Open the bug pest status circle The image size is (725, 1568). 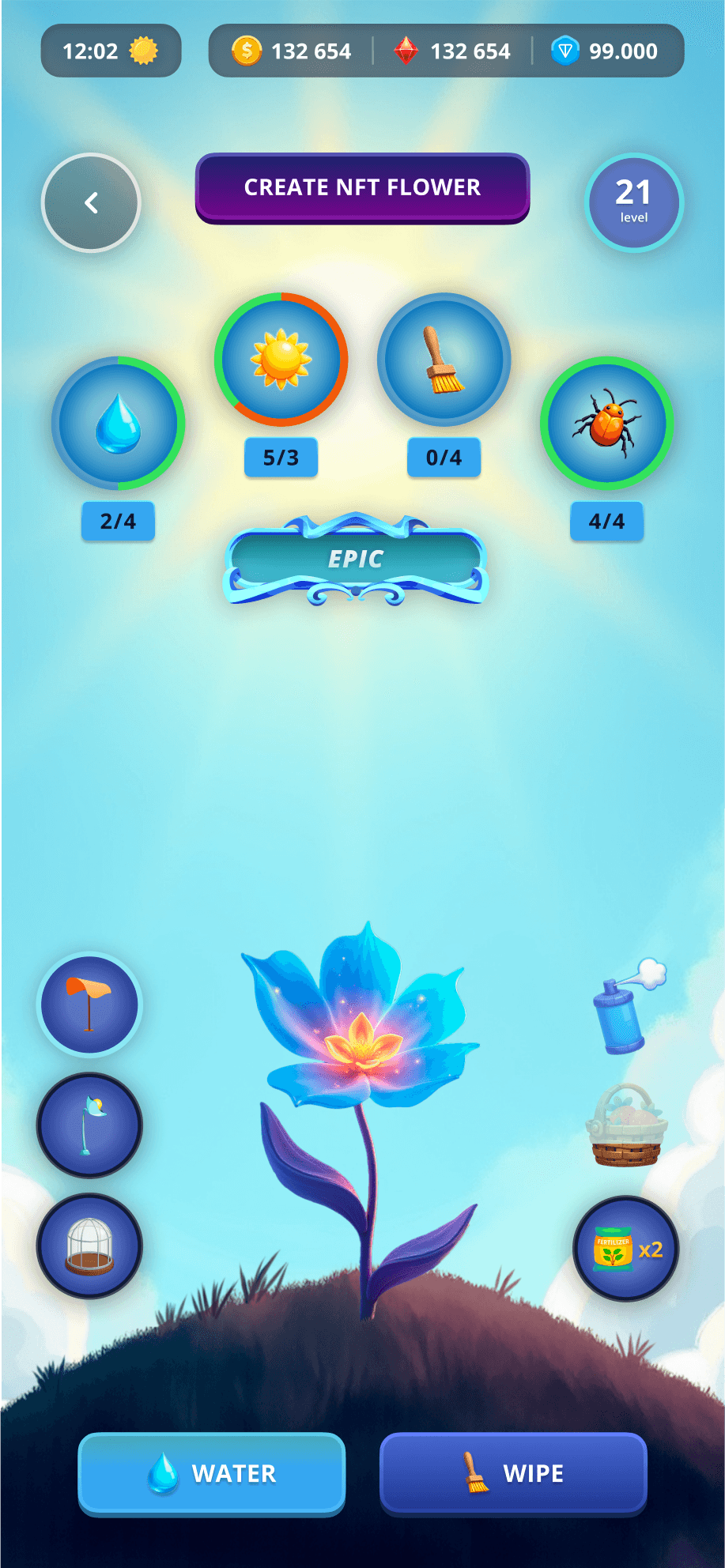[606, 424]
